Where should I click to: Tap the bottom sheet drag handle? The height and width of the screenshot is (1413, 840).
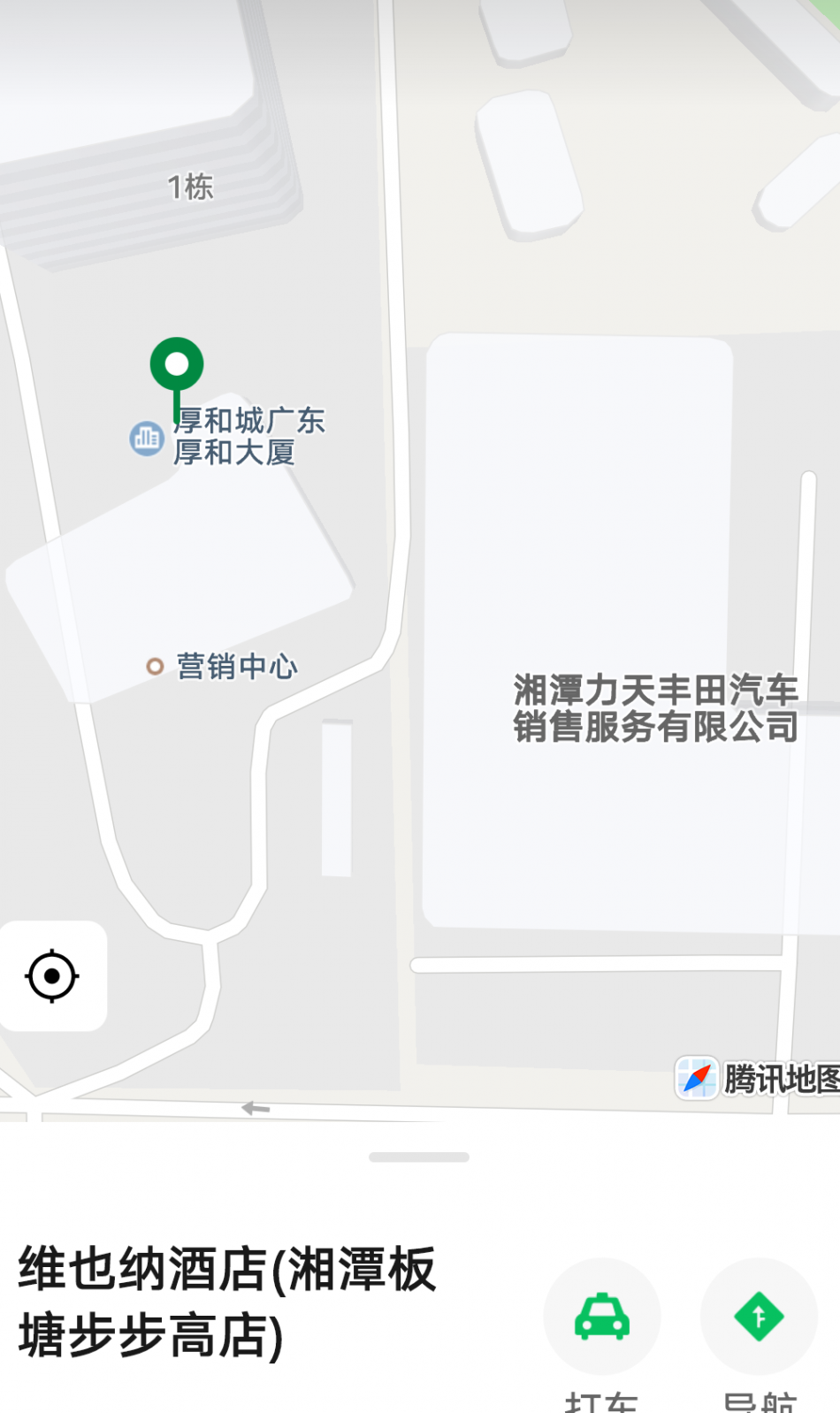coord(419,1157)
